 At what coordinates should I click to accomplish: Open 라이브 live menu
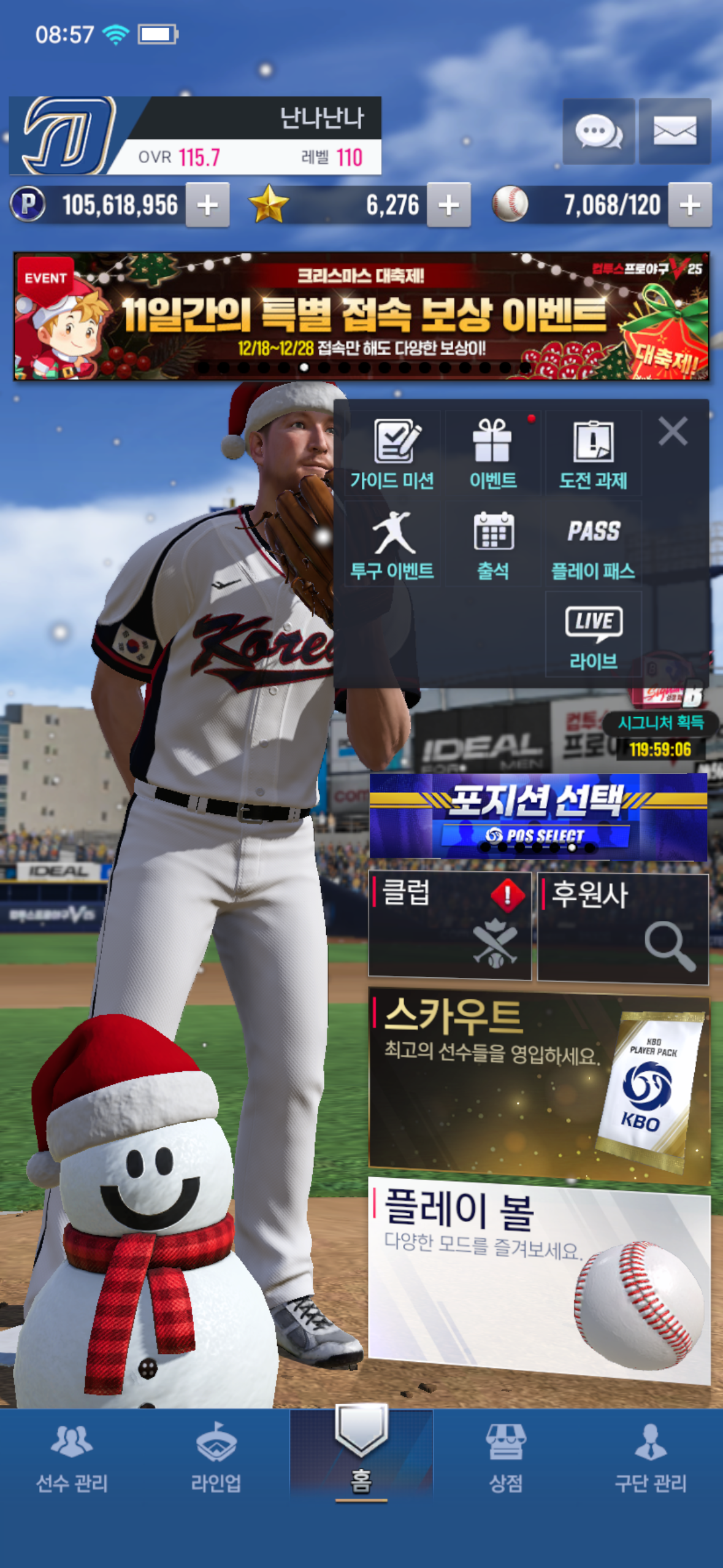click(x=593, y=635)
